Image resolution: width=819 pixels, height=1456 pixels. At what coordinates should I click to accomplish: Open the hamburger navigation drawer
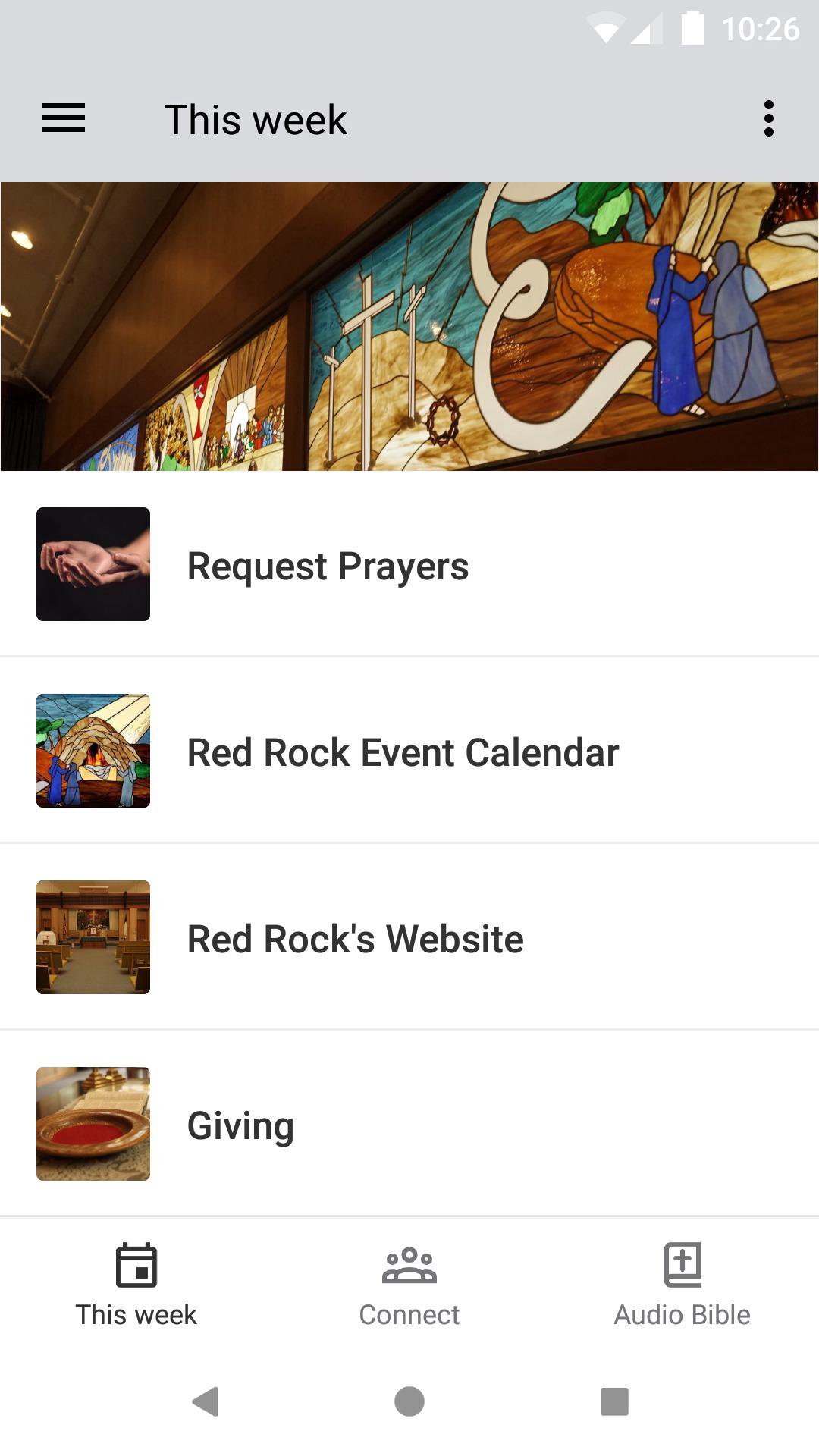64,119
